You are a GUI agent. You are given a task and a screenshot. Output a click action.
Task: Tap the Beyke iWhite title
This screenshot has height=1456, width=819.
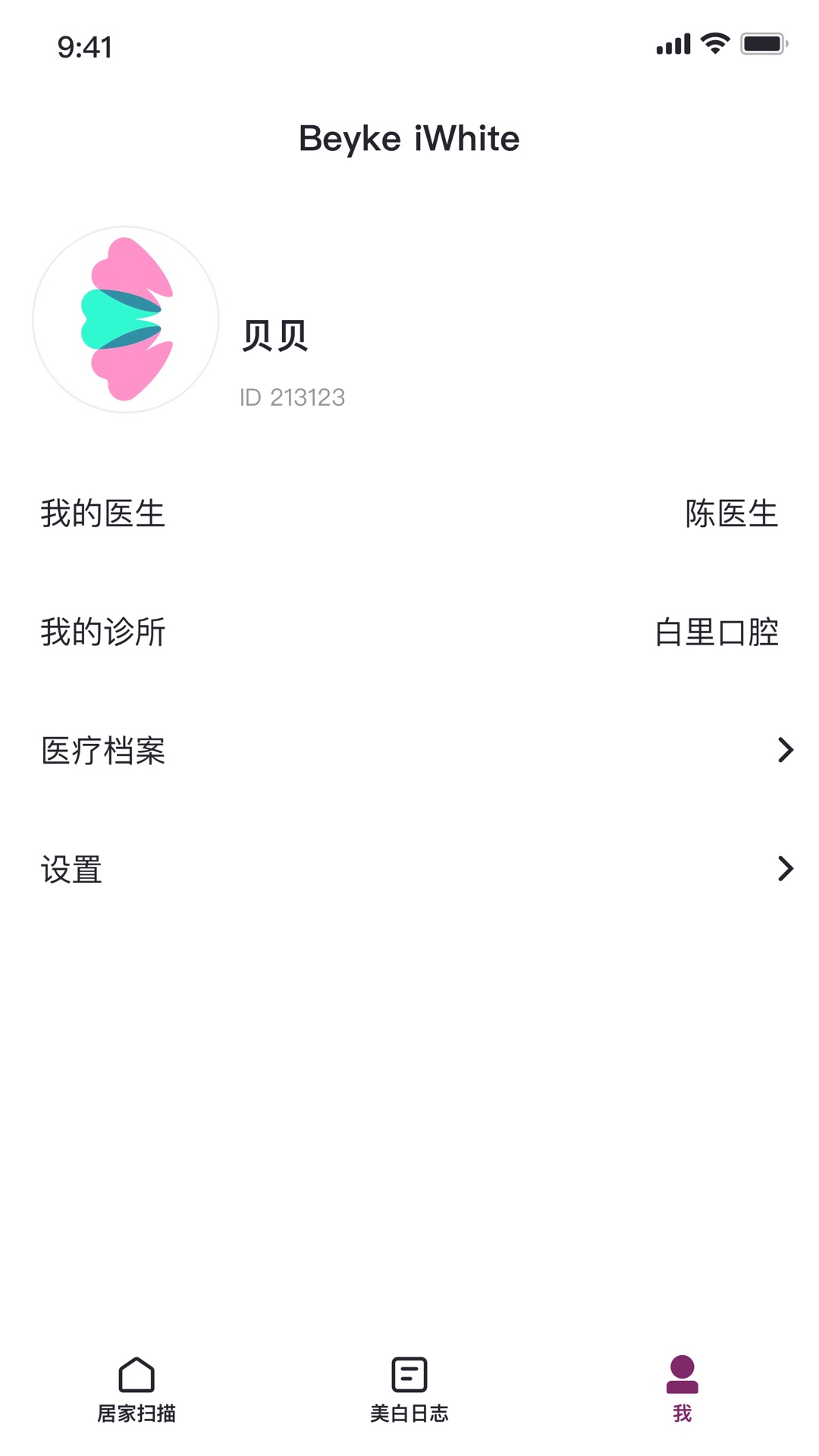[x=409, y=138]
